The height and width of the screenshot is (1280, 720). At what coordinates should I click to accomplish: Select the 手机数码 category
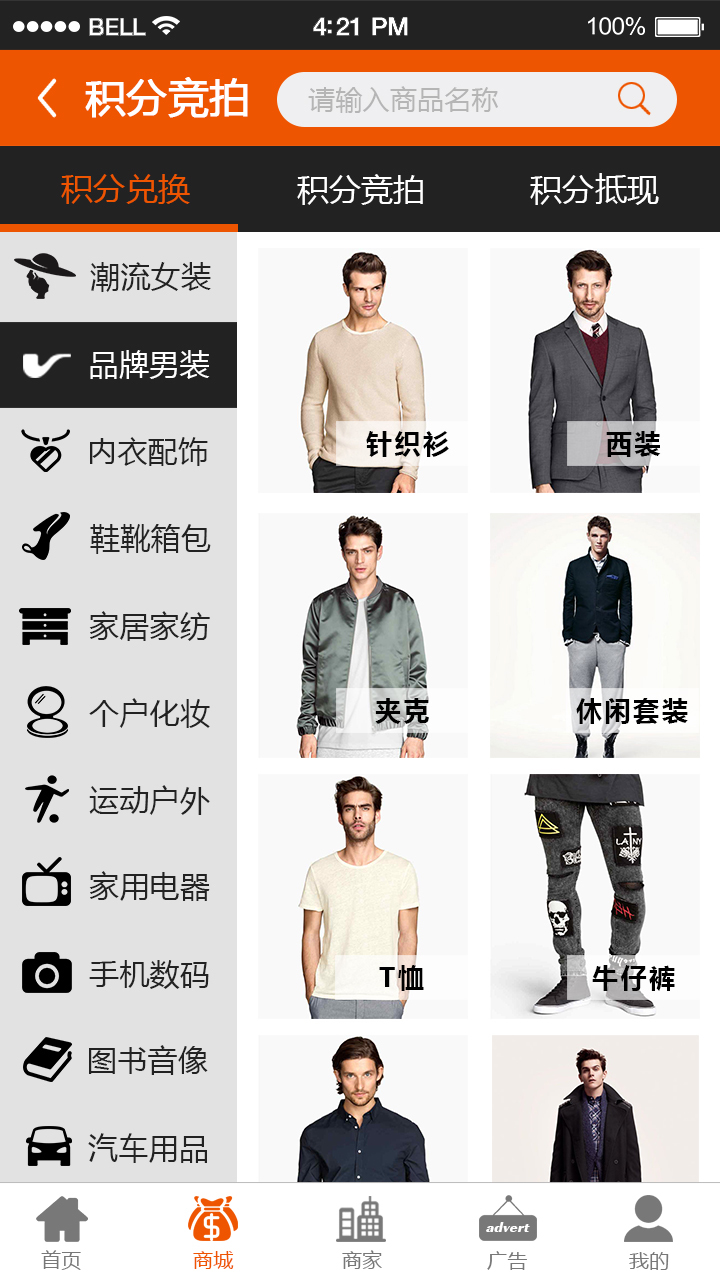point(118,974)
